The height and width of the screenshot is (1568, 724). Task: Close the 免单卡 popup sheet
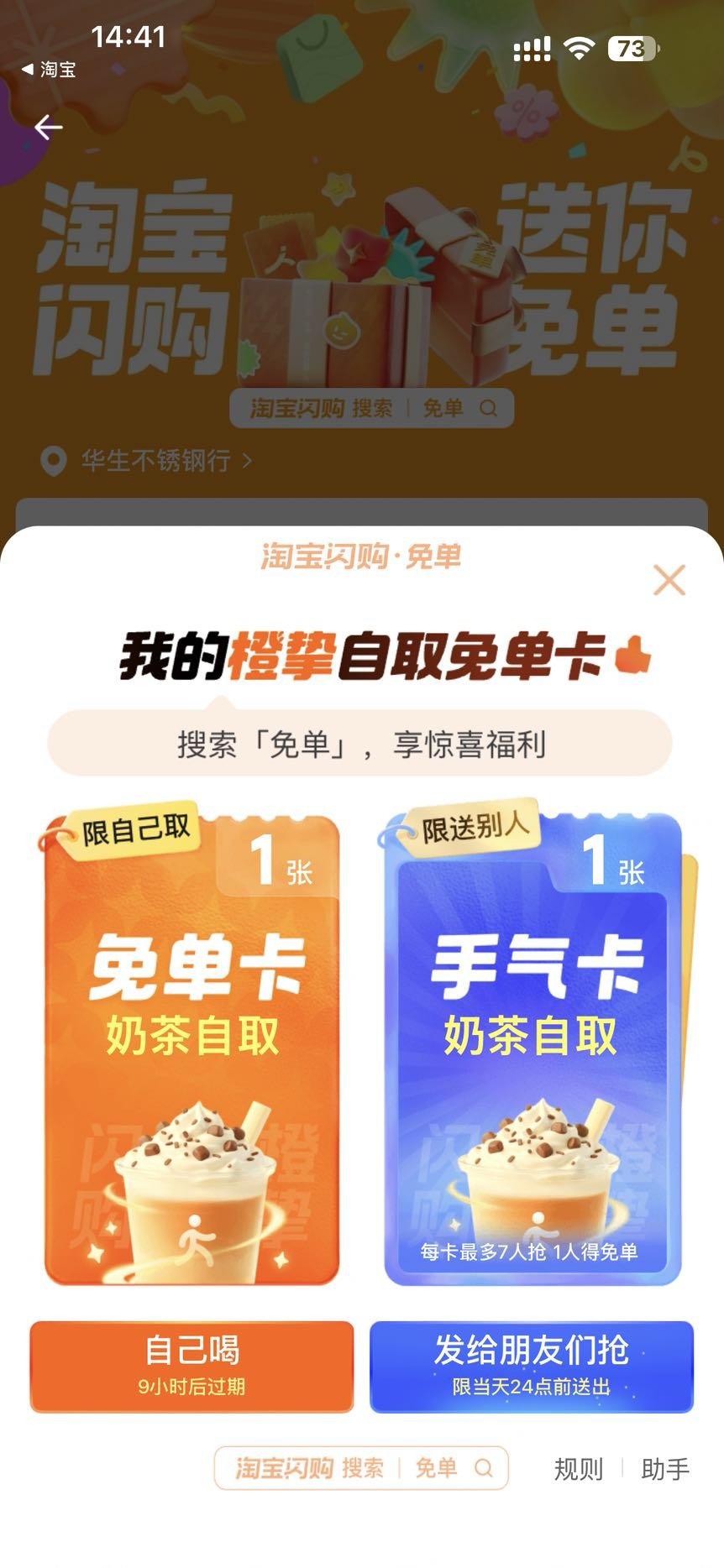click(669, 580)
